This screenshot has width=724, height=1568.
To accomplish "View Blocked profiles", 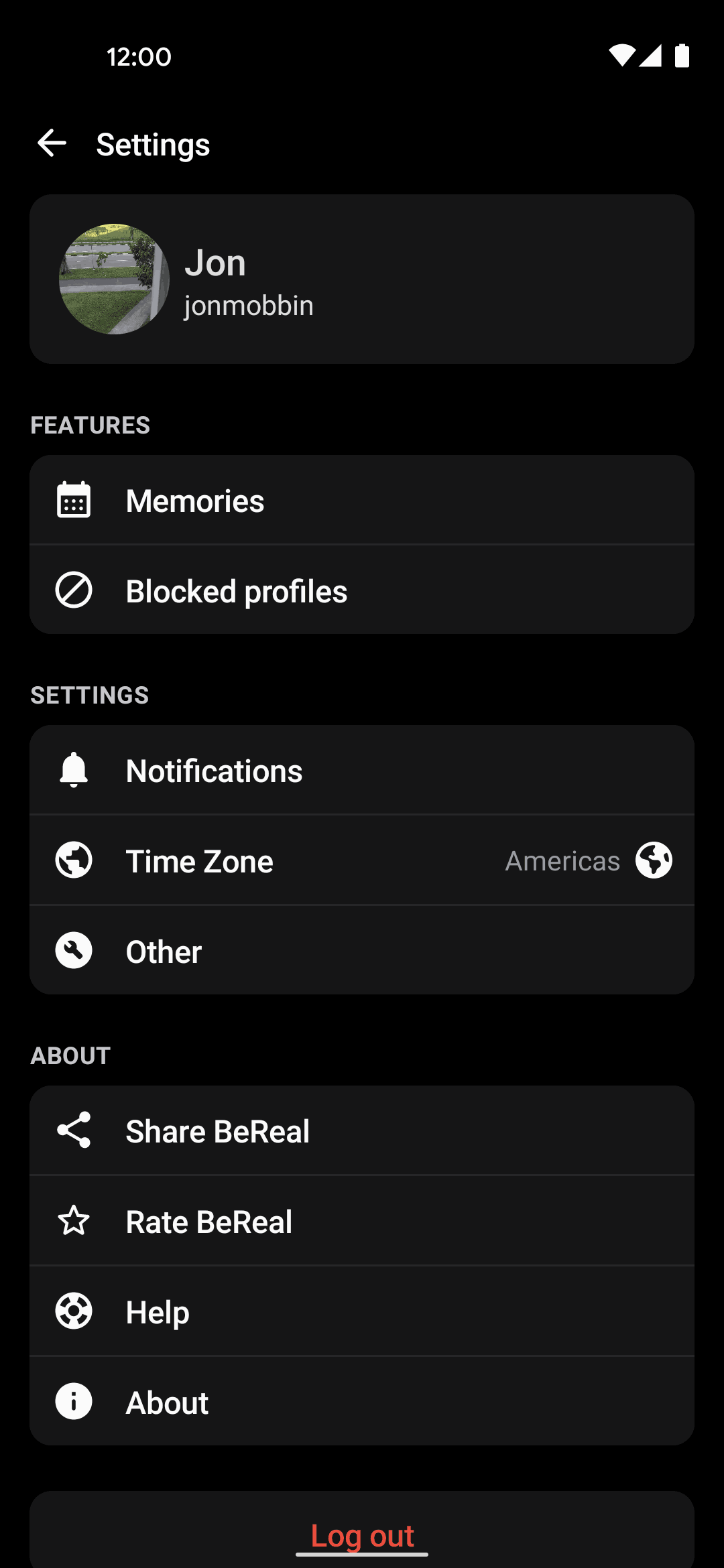I will (x=362, y=590).
